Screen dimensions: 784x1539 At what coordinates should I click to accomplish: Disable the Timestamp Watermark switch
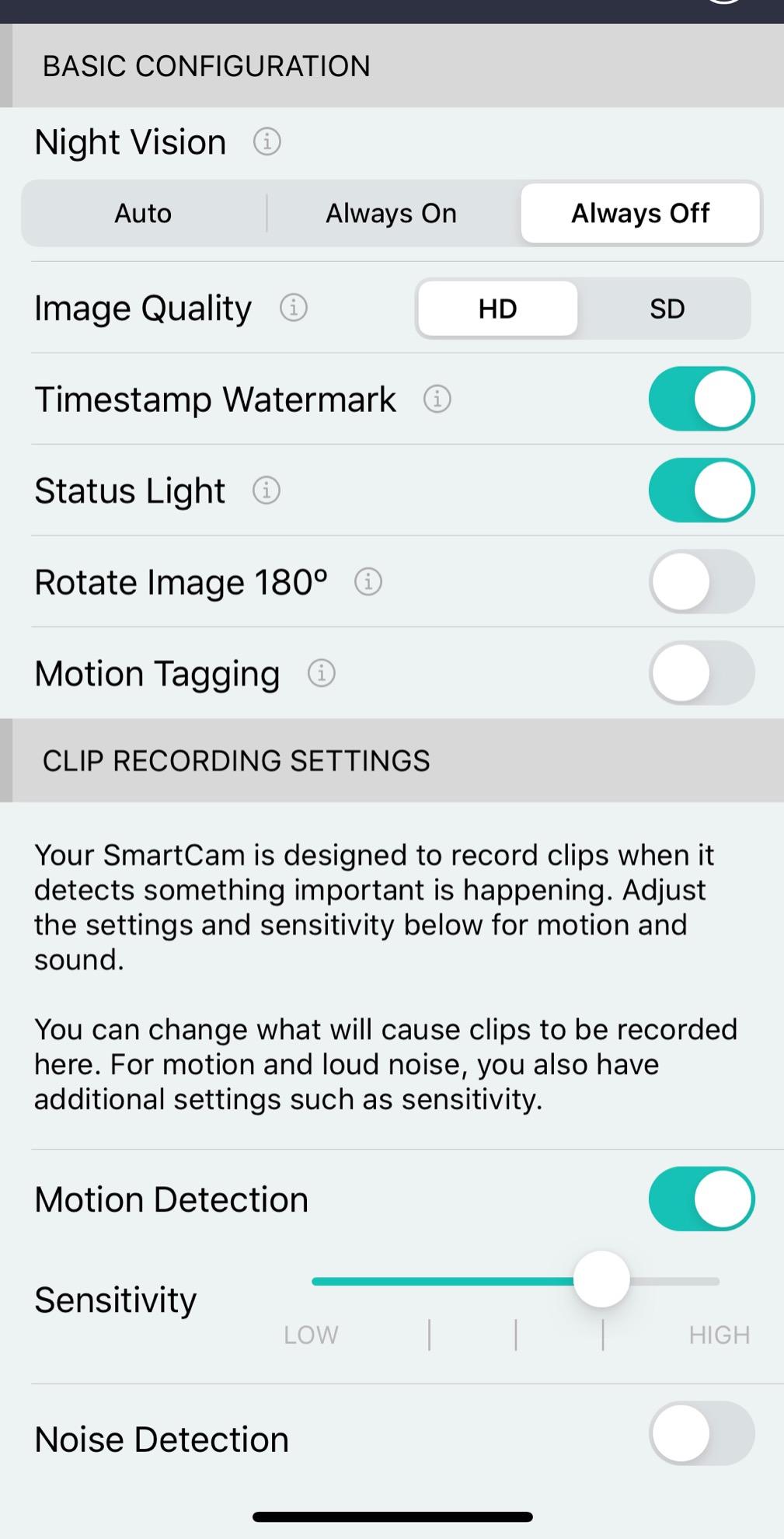coord(701,399)
